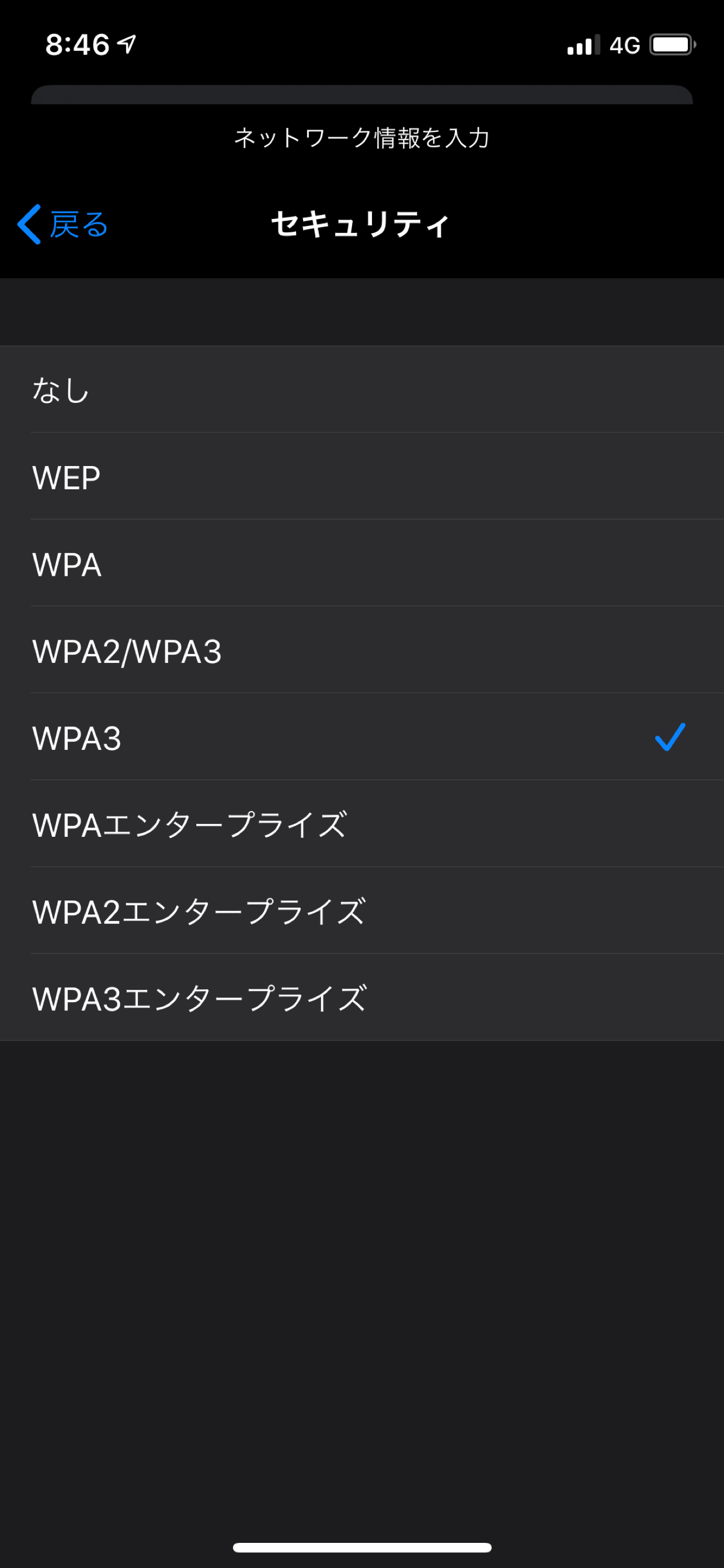Viewport: 724px width, 1568px height.
Task: Pick WPA2/WPA3 security
Action: point(362,651)
